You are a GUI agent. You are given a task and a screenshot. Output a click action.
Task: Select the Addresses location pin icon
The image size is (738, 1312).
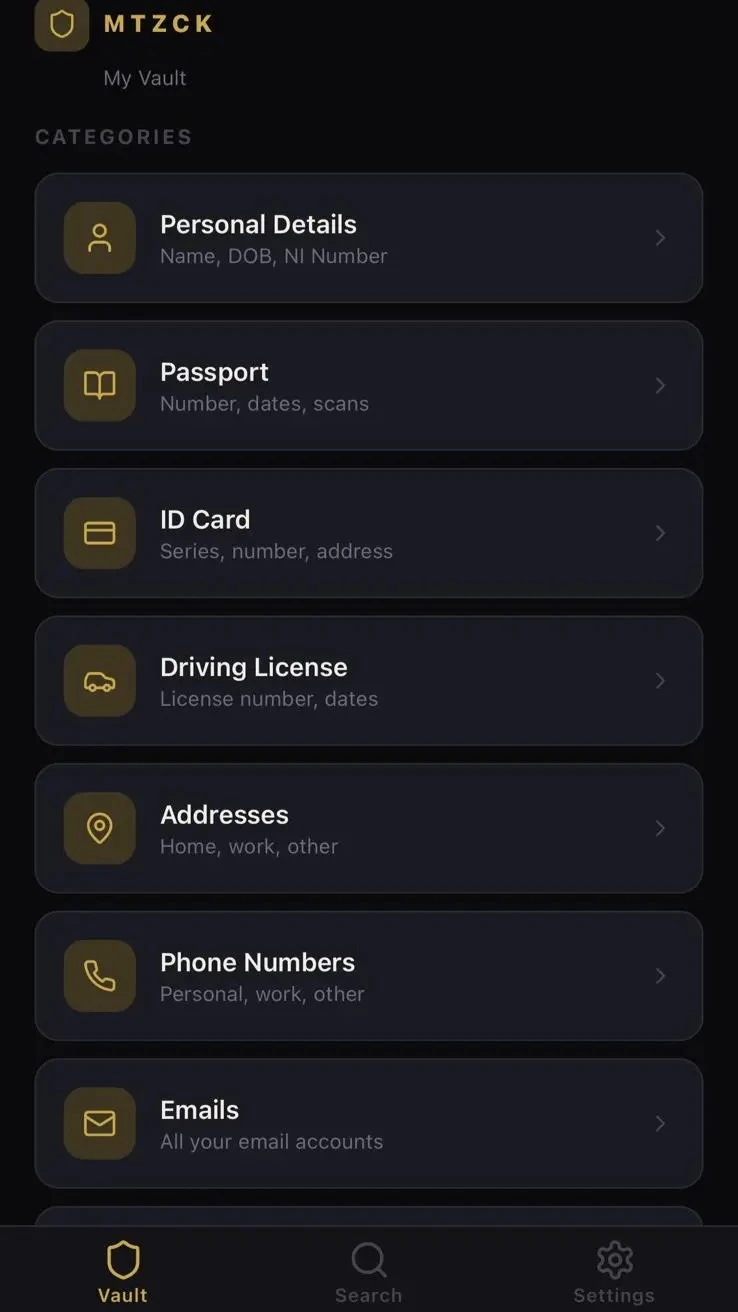[99, 828]
